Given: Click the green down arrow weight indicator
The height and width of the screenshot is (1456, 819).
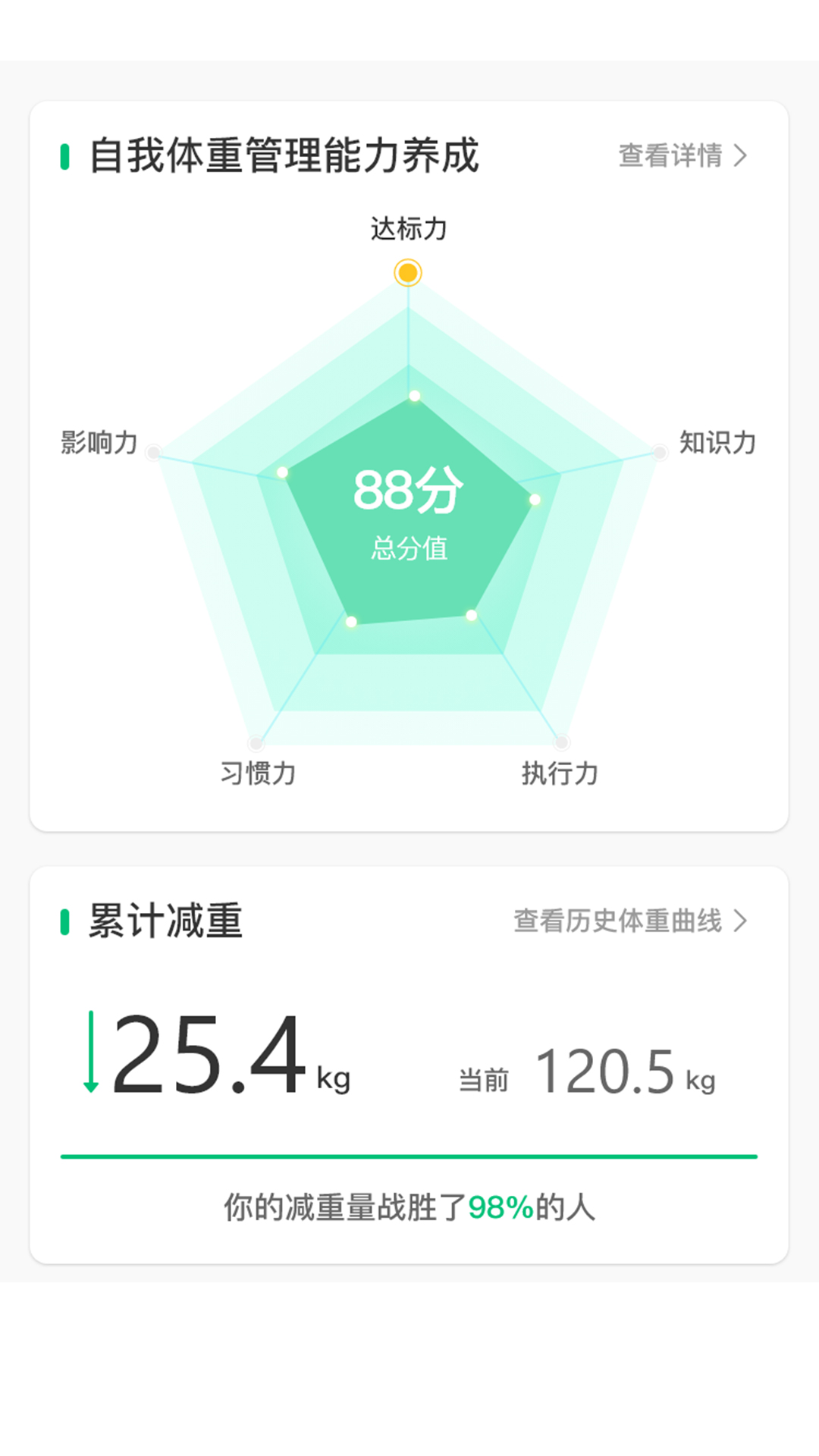Looking at the screenshot, I should [x=91, y=1054].
